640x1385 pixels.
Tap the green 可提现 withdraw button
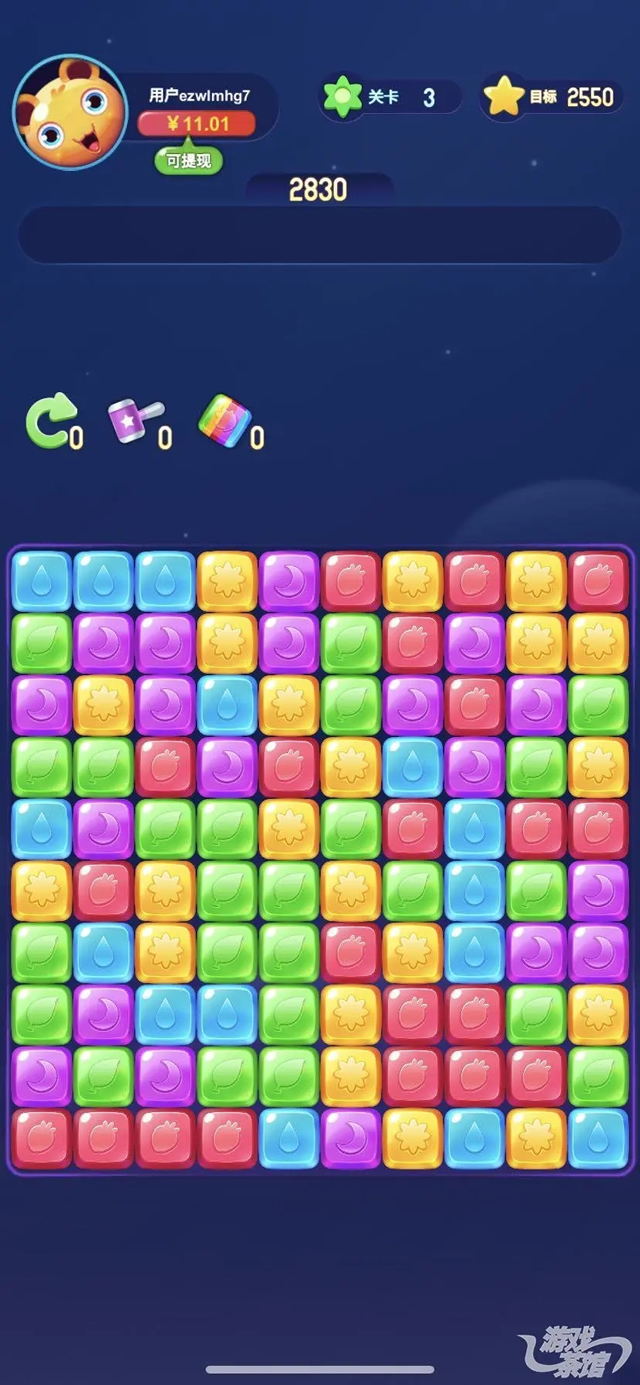click(189, 160)
